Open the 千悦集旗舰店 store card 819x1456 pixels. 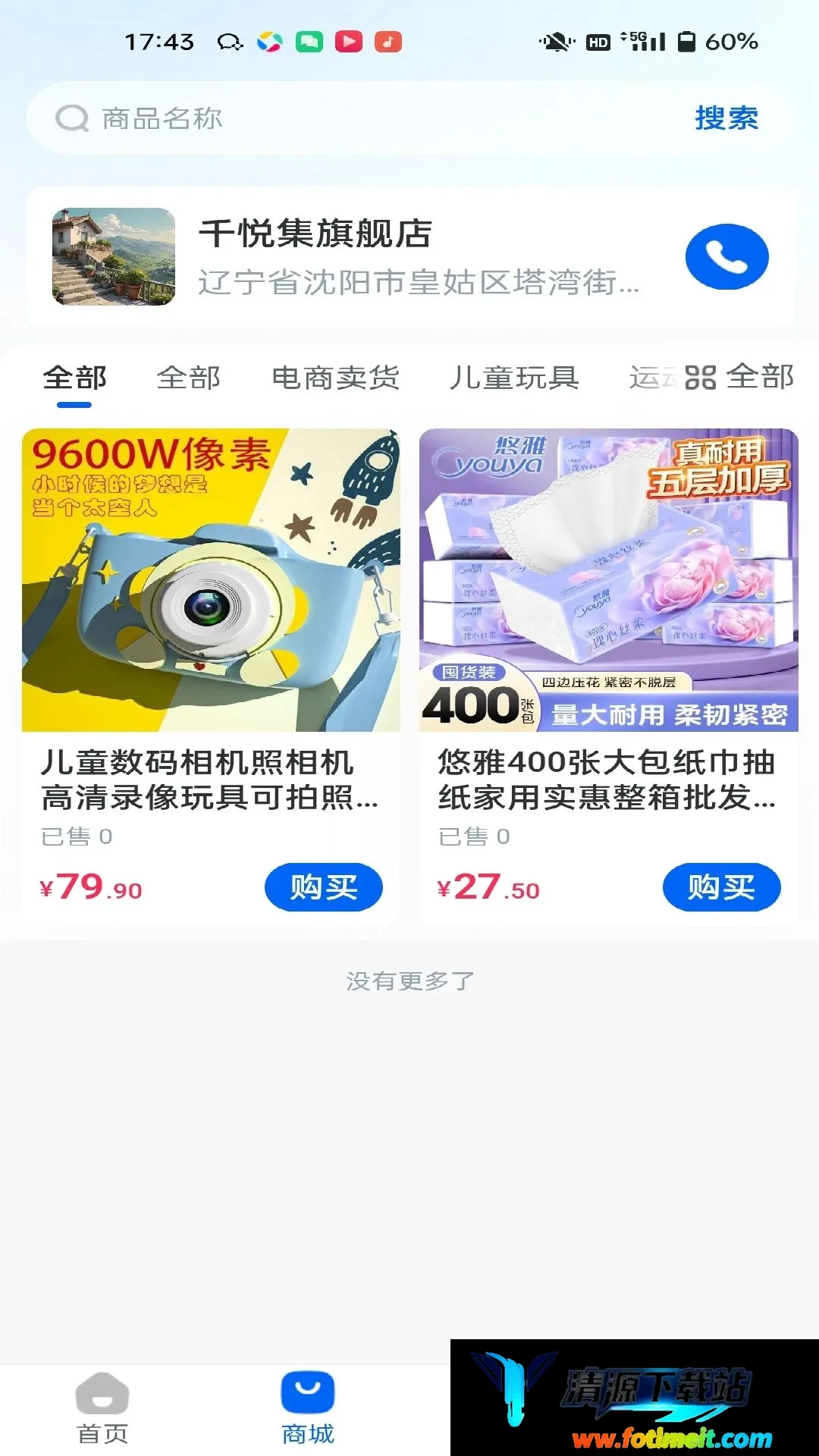(410, 257)
